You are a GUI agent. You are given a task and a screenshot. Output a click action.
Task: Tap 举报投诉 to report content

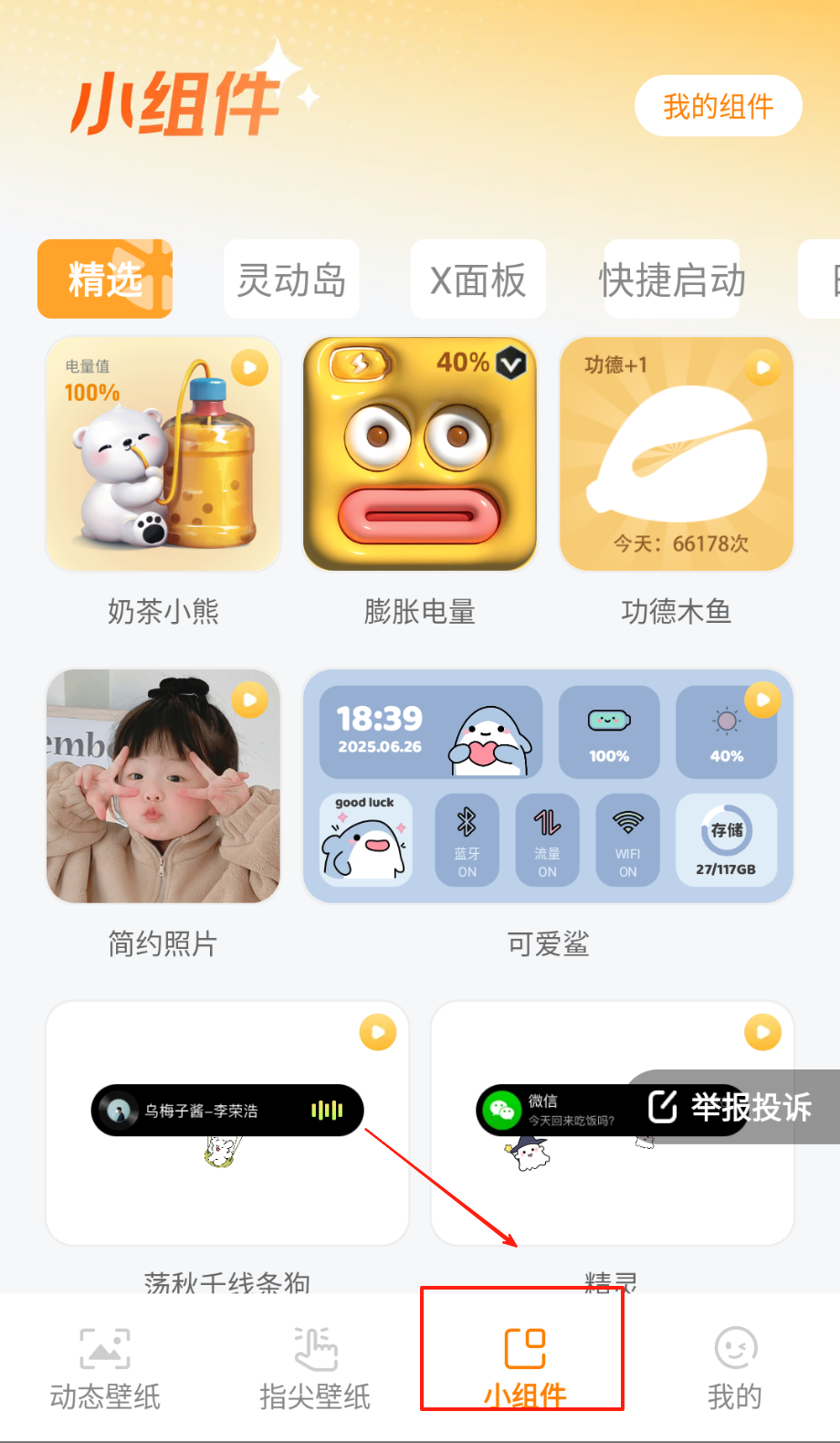pyautogui.click(x=730, y=1107)
